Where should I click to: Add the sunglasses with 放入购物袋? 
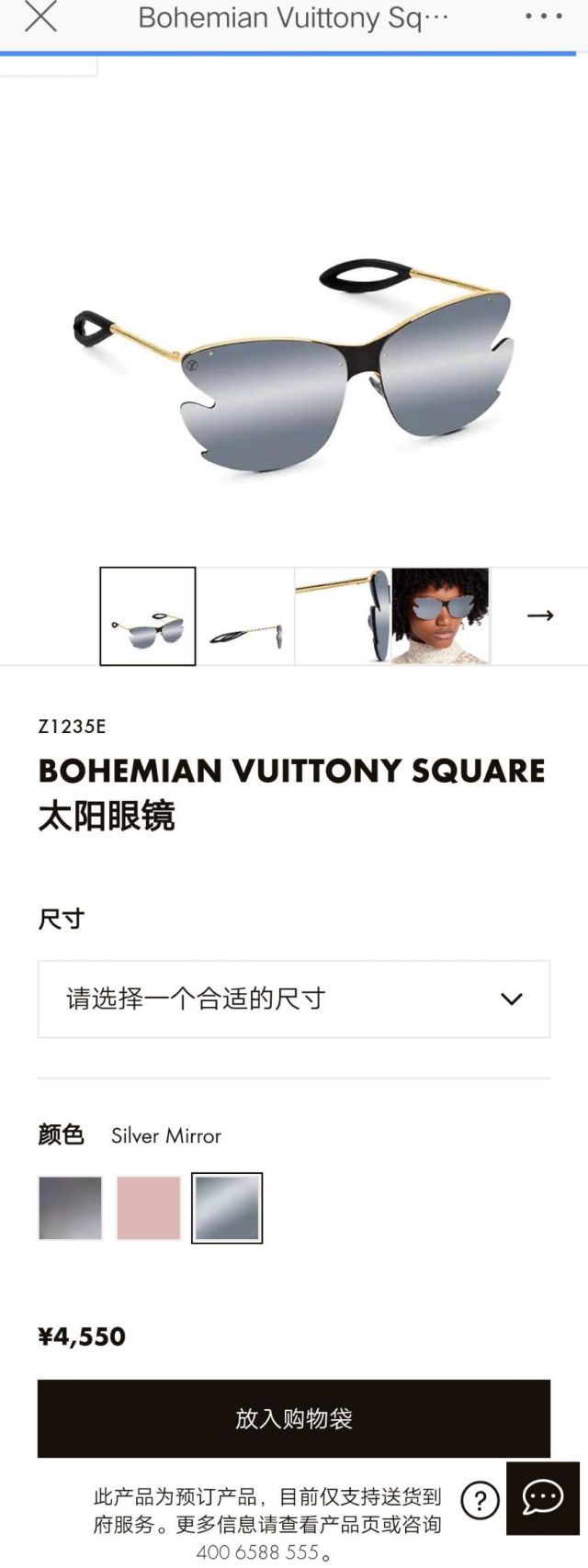[x=294, y=1418]
